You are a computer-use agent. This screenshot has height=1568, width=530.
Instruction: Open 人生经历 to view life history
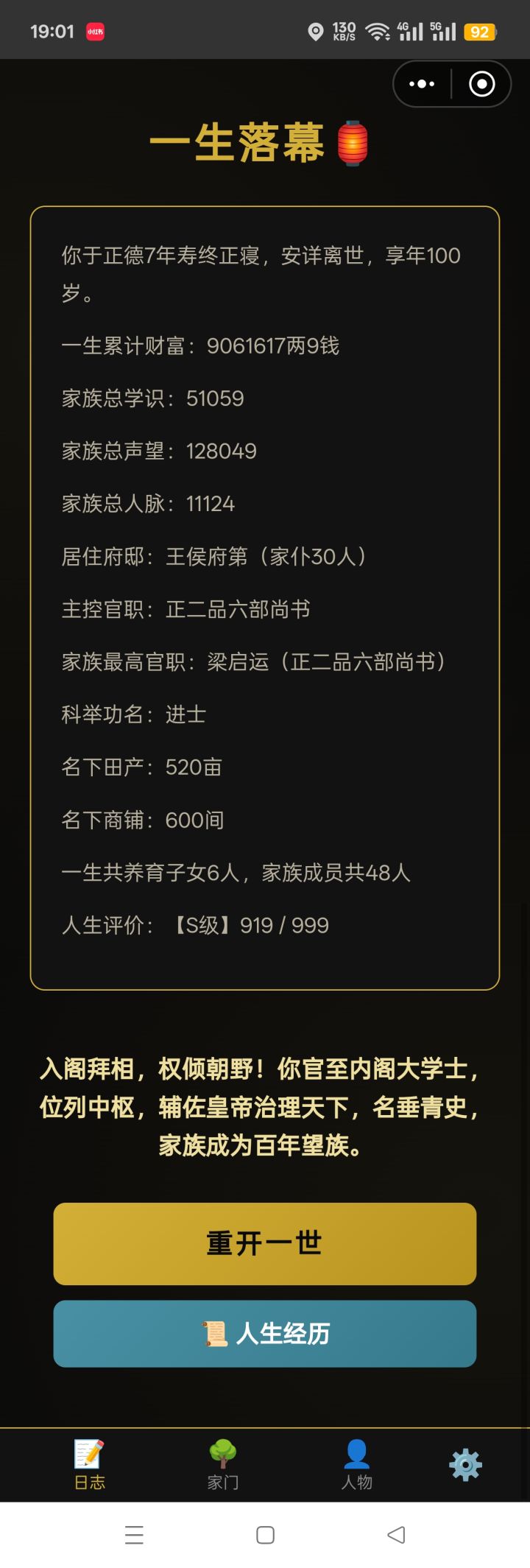pyautogui.click(x=265, y=1333)
